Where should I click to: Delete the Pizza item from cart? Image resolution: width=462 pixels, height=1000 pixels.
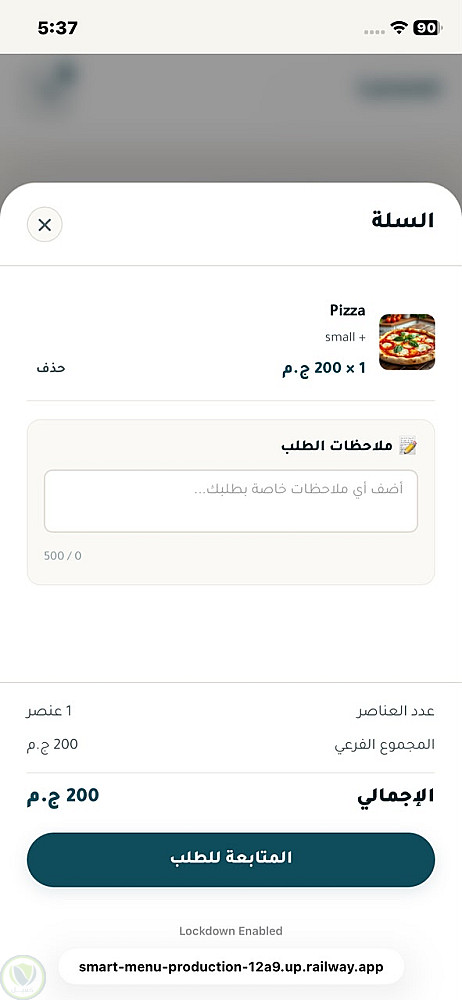(x=51, y=368)
